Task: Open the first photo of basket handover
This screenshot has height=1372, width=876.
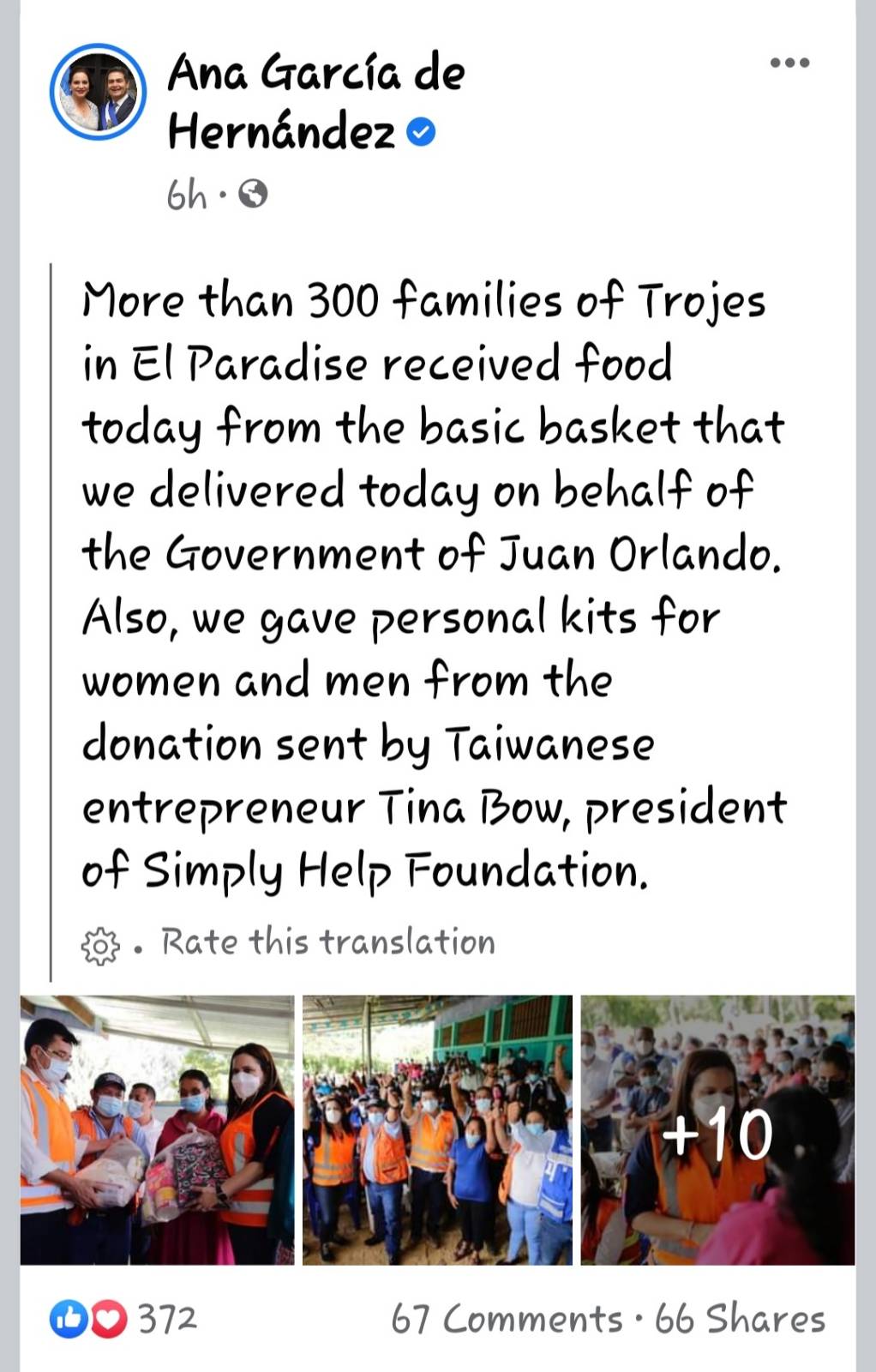Action: 157,1129
